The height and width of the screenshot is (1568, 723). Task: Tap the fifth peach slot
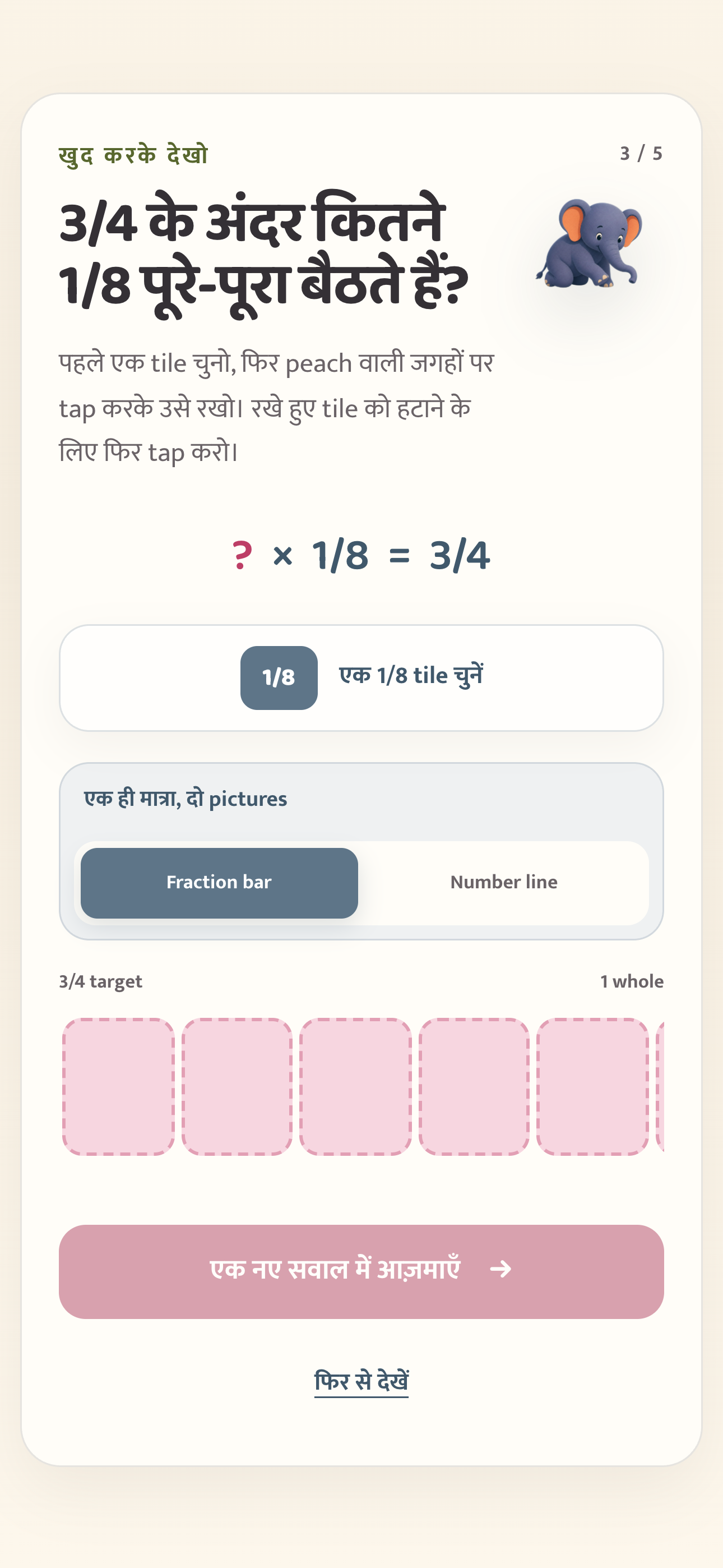(592, 1086)
